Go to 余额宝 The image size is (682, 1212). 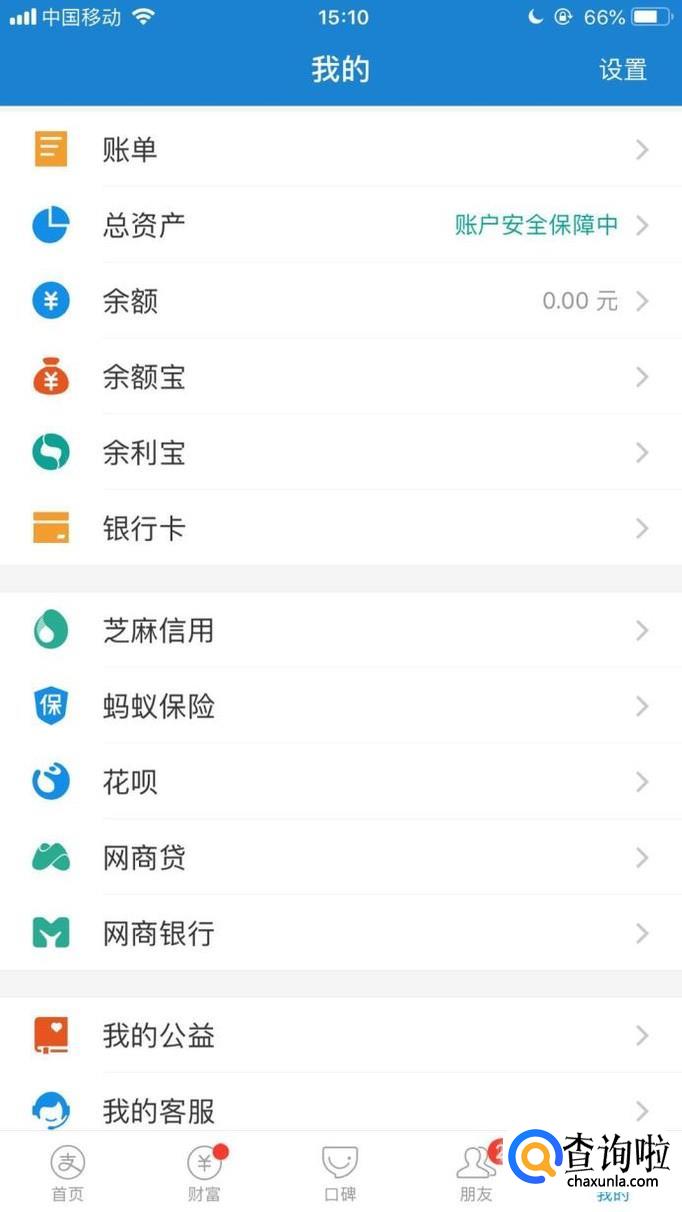click(340, 377)
